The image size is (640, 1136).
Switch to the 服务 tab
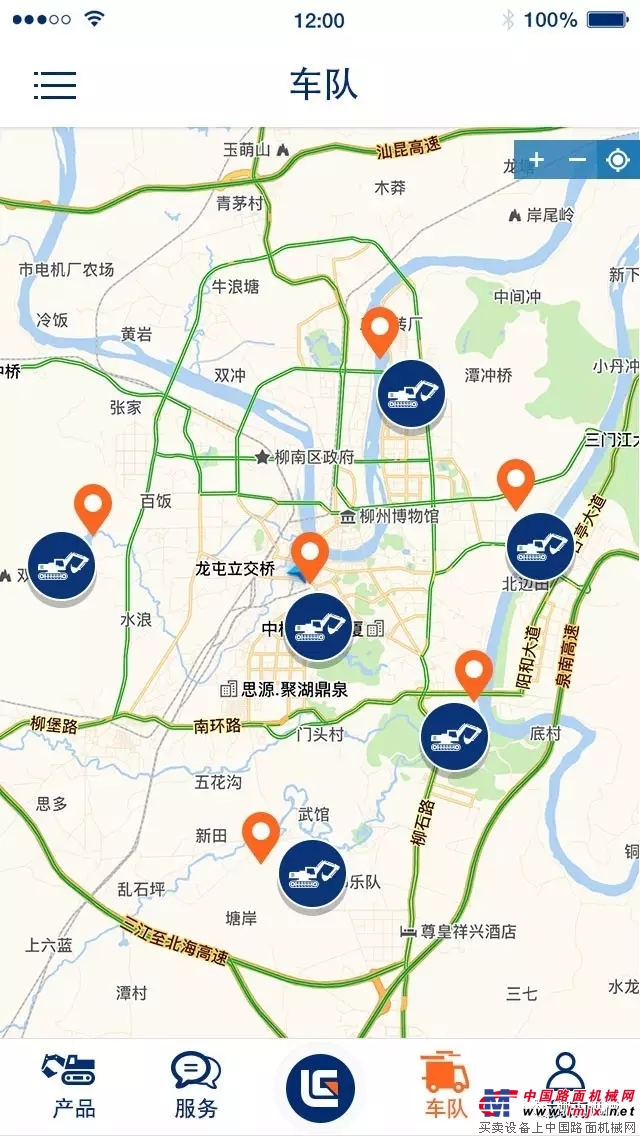click(196, 1086)
